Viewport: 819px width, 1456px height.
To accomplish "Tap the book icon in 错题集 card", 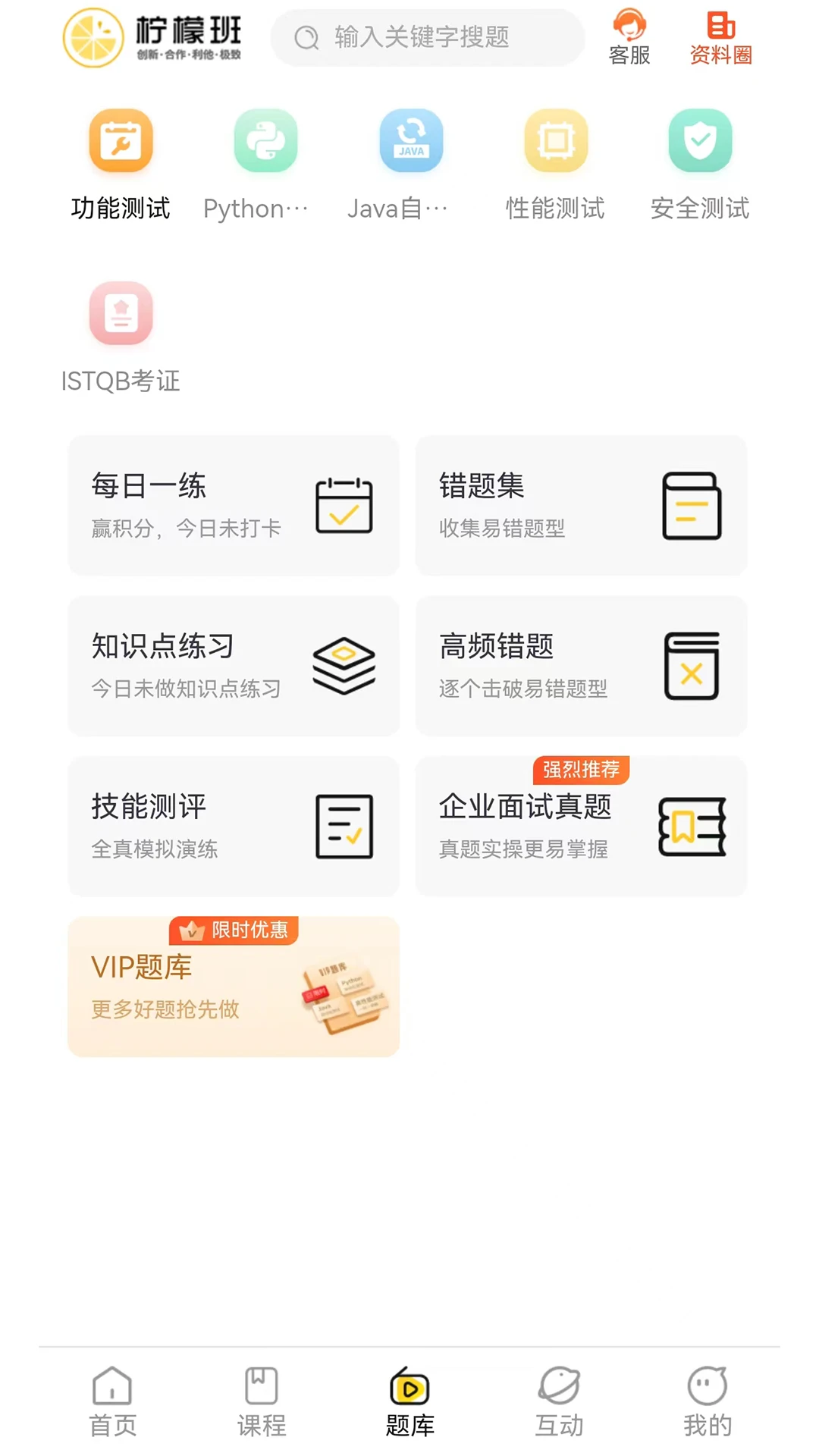I will [692, 506].
